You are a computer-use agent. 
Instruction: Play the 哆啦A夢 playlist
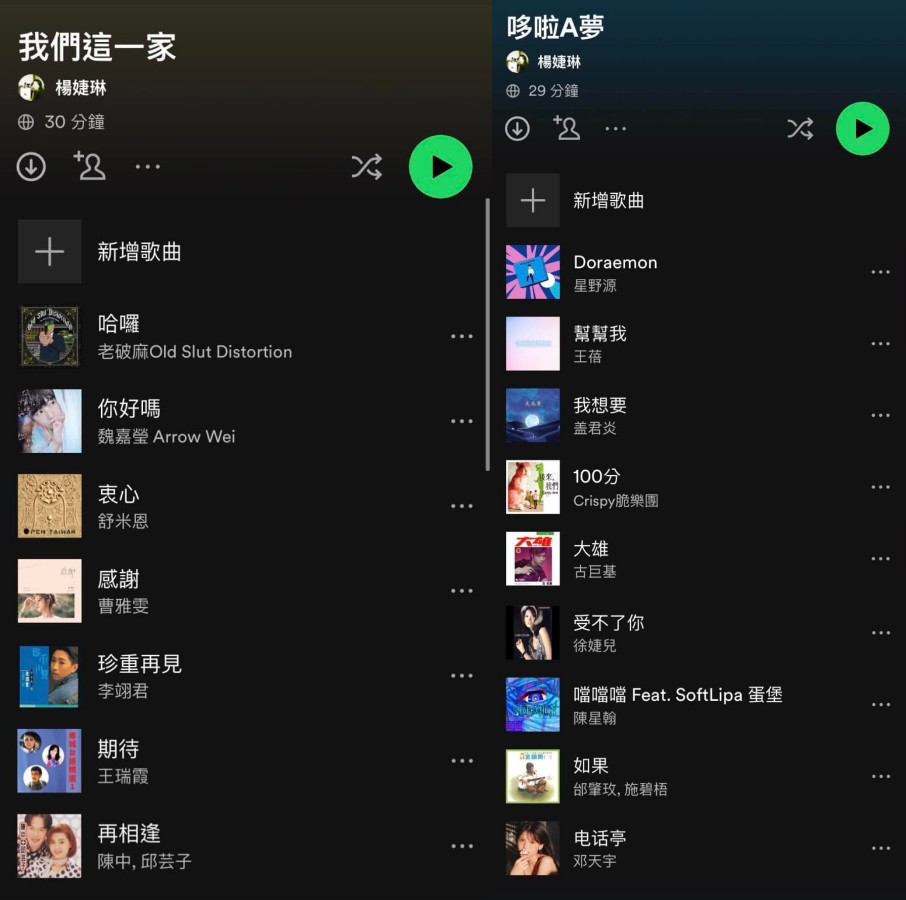[862, 129]
